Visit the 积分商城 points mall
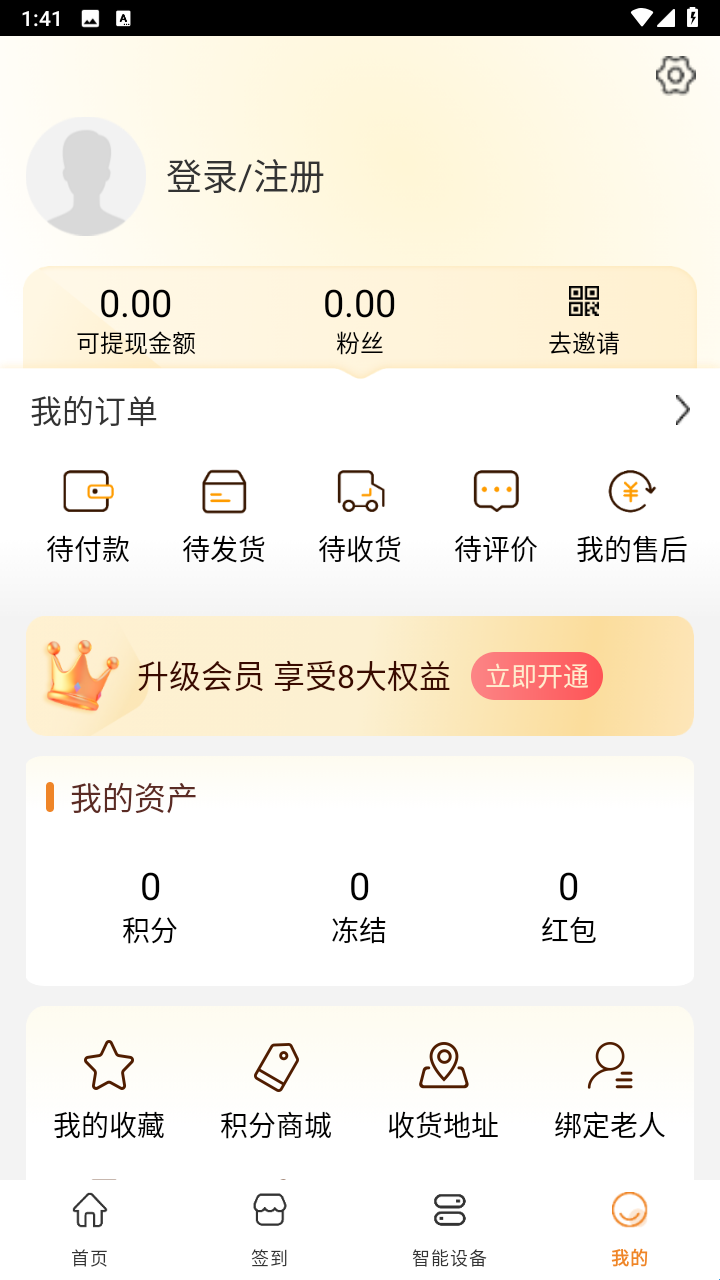This screenshot has width=720, height=1280. pos(276,1089)
